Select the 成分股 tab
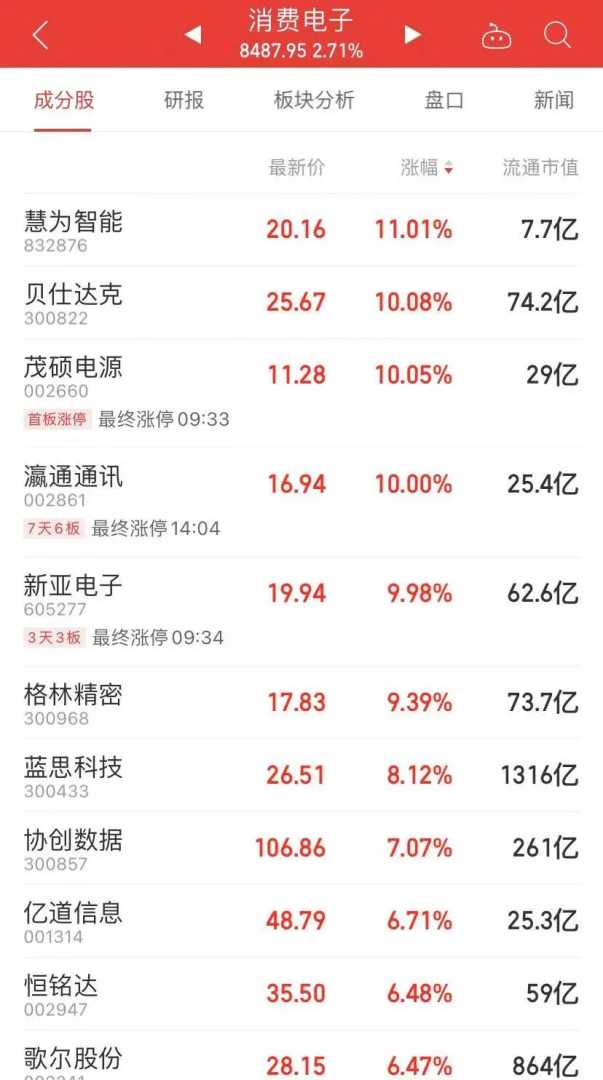The width and height of the screenshot is (603, 1080). point(63,100)
